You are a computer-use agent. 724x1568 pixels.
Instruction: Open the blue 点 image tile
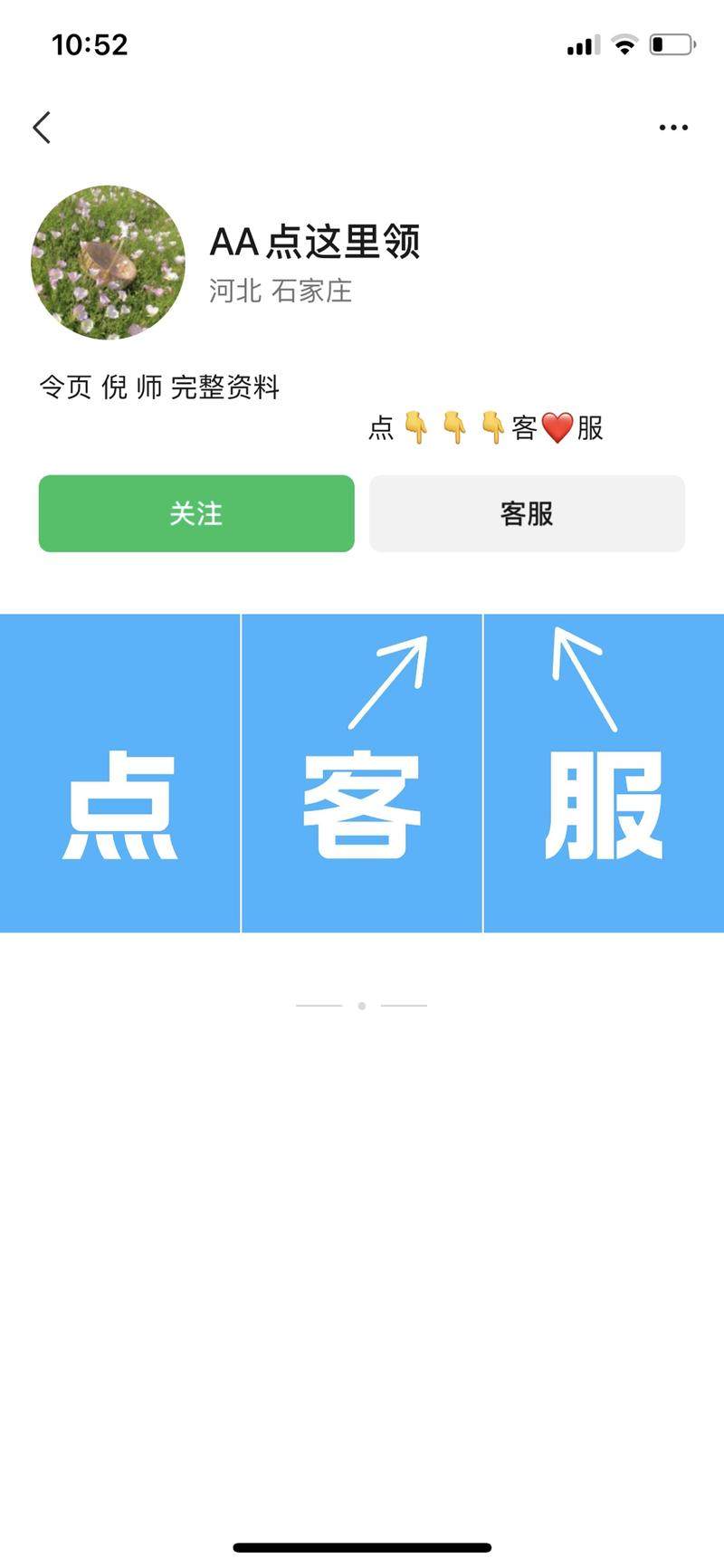coord(119,773)
